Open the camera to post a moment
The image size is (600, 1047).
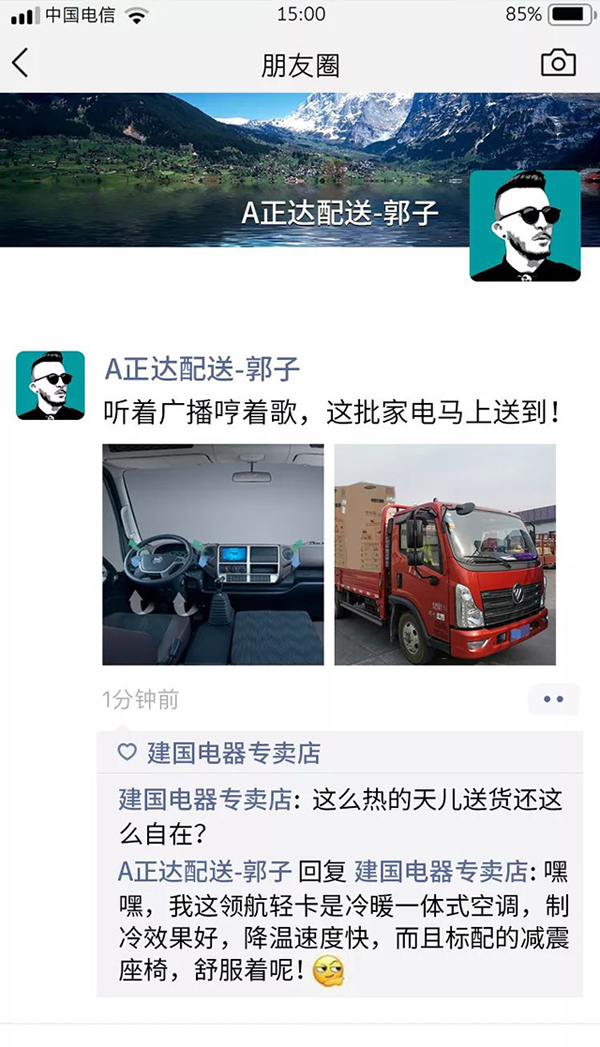pyautogui.click(x=558, y=63)
